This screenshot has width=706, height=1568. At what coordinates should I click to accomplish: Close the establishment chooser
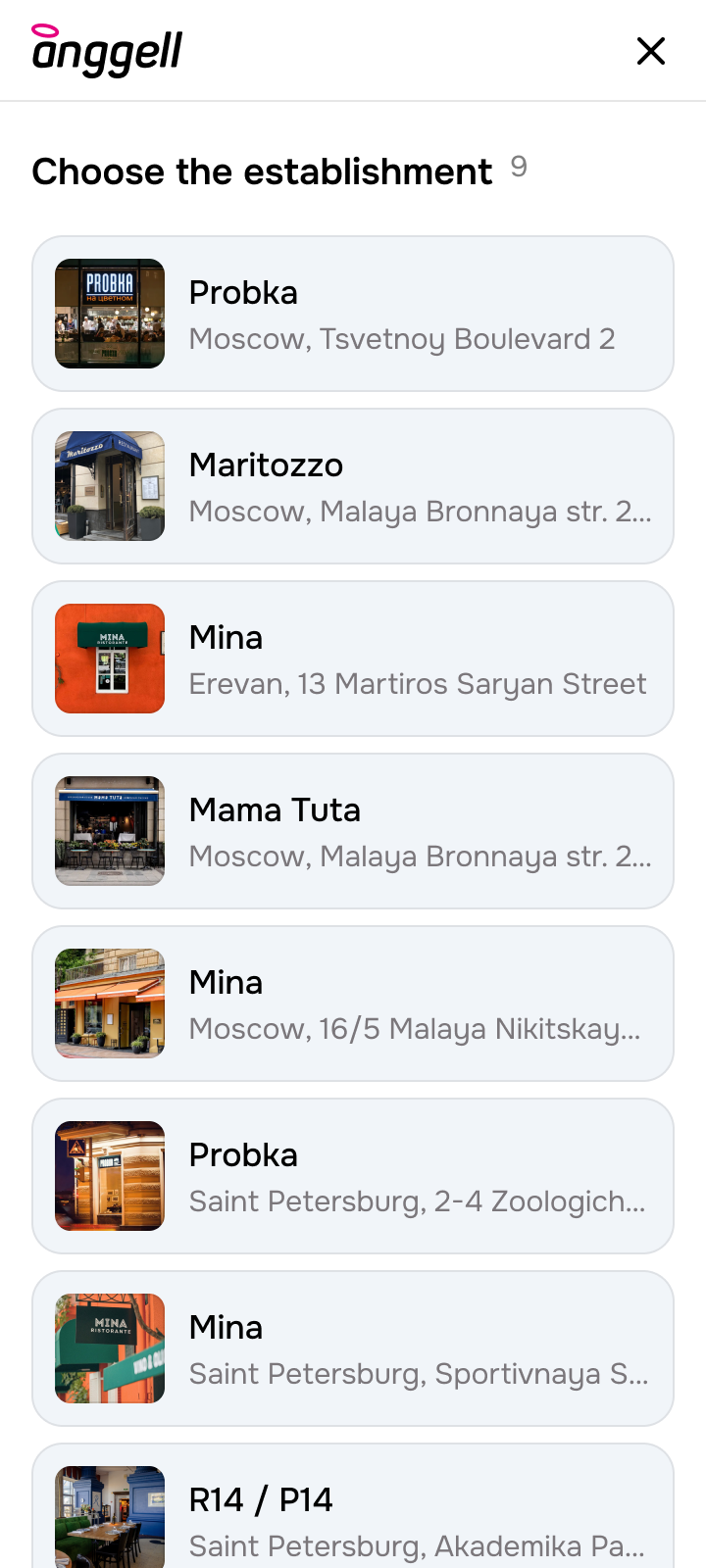pos(651,51)
